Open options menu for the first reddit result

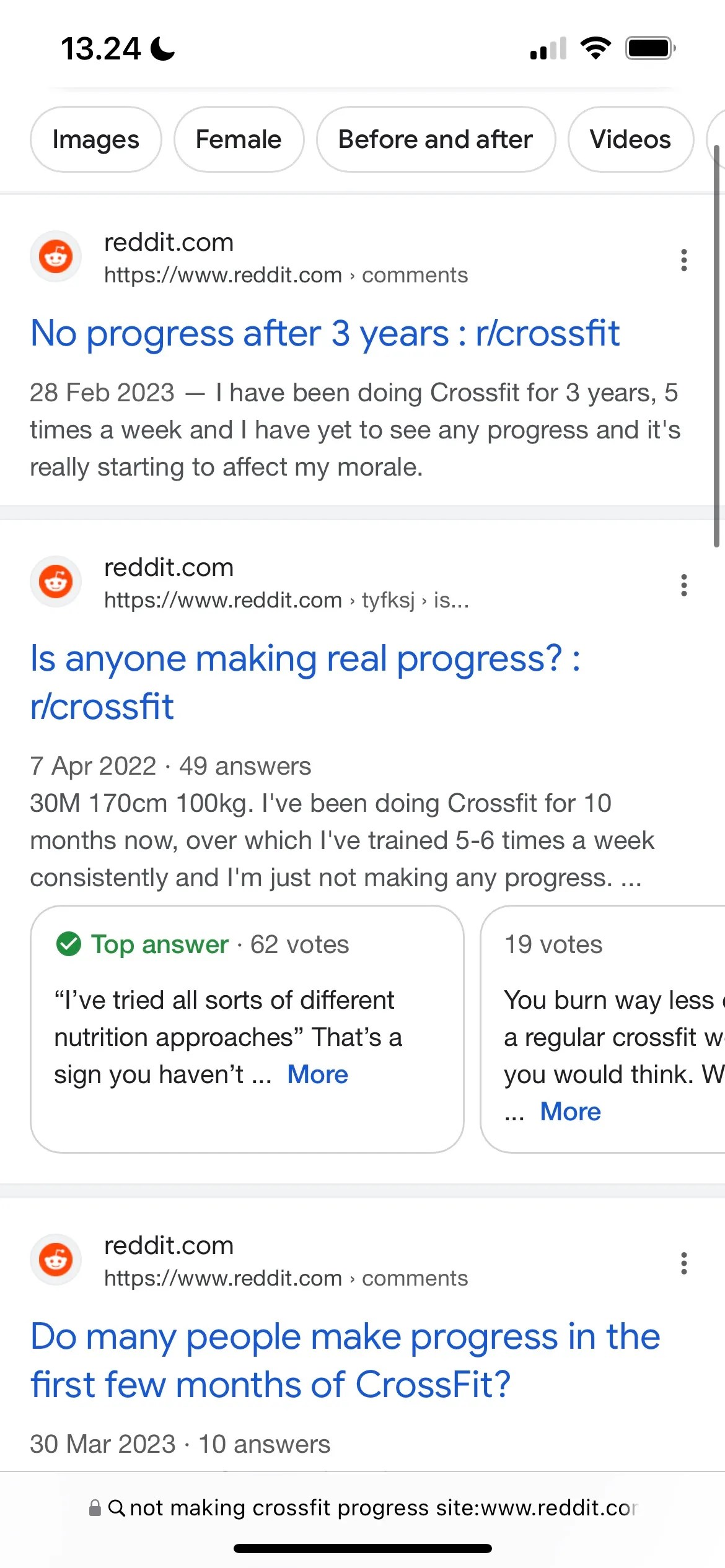pyautogui.click(x=683, y=261)
